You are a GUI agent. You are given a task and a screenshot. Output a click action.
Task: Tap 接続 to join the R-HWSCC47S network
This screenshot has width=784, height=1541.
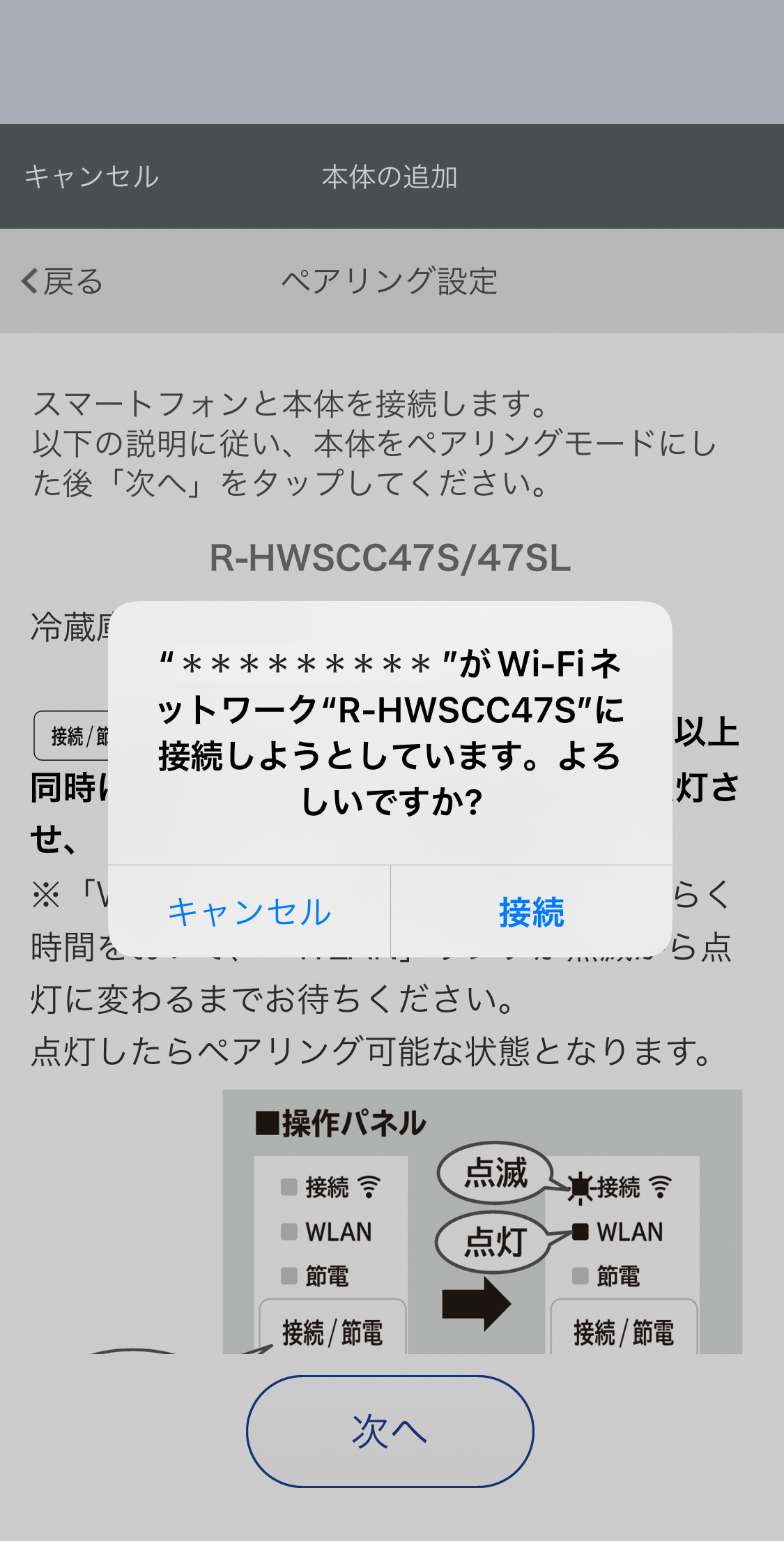531,912
